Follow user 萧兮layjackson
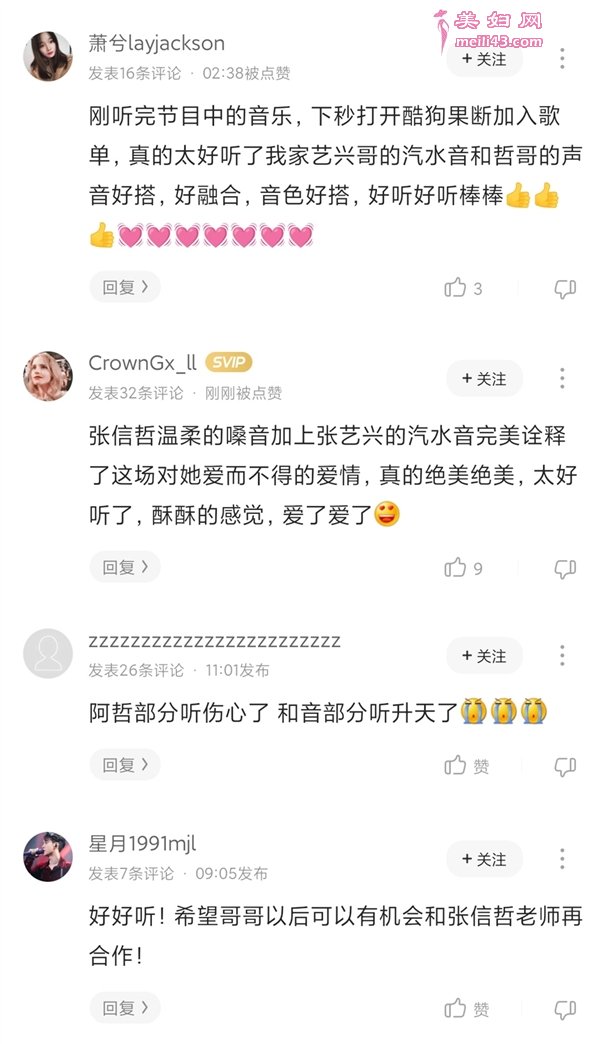Screen dimensions: 600x1044 (484, 59)
